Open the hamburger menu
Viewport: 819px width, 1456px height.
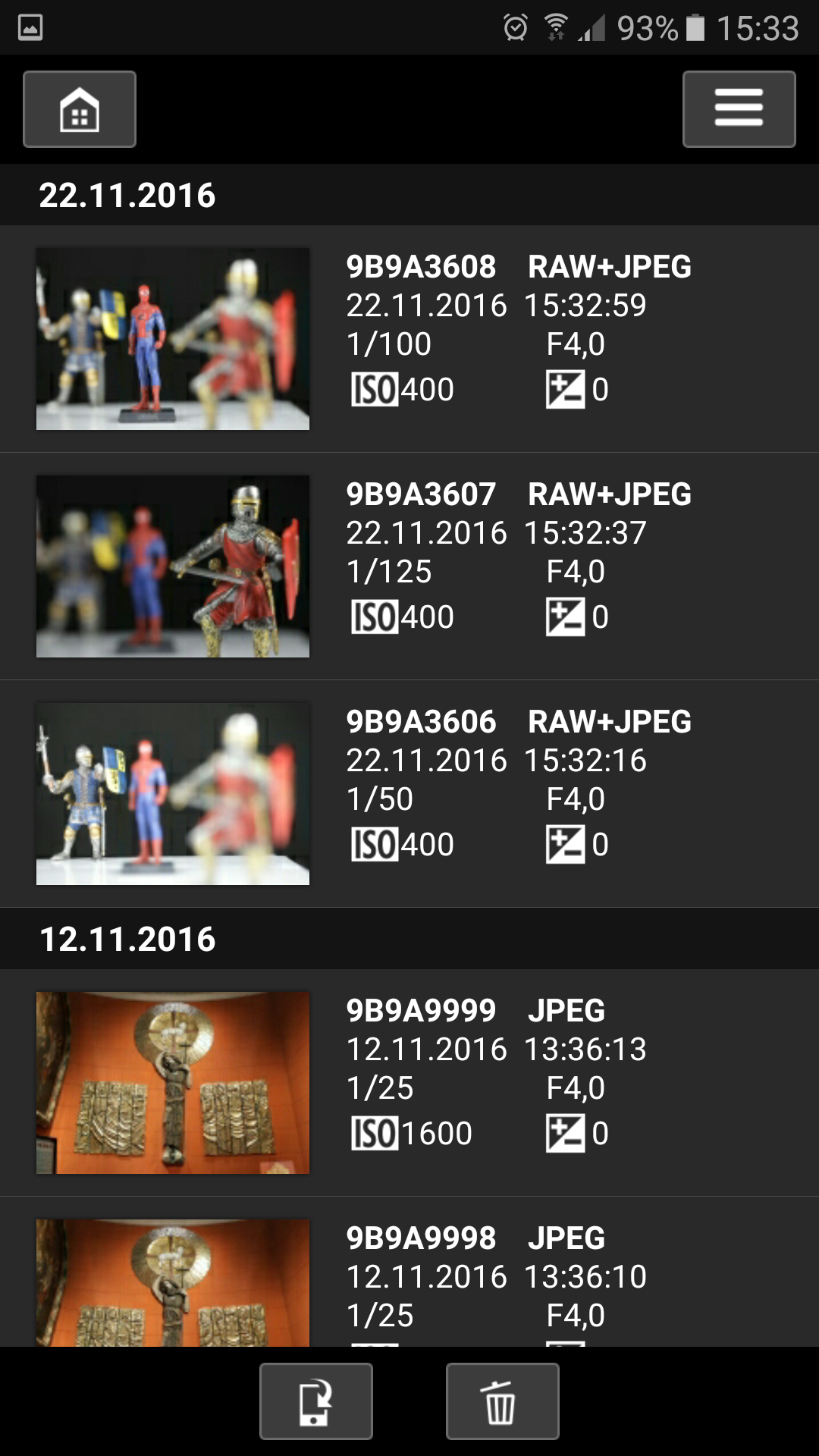tap(739, 109)
